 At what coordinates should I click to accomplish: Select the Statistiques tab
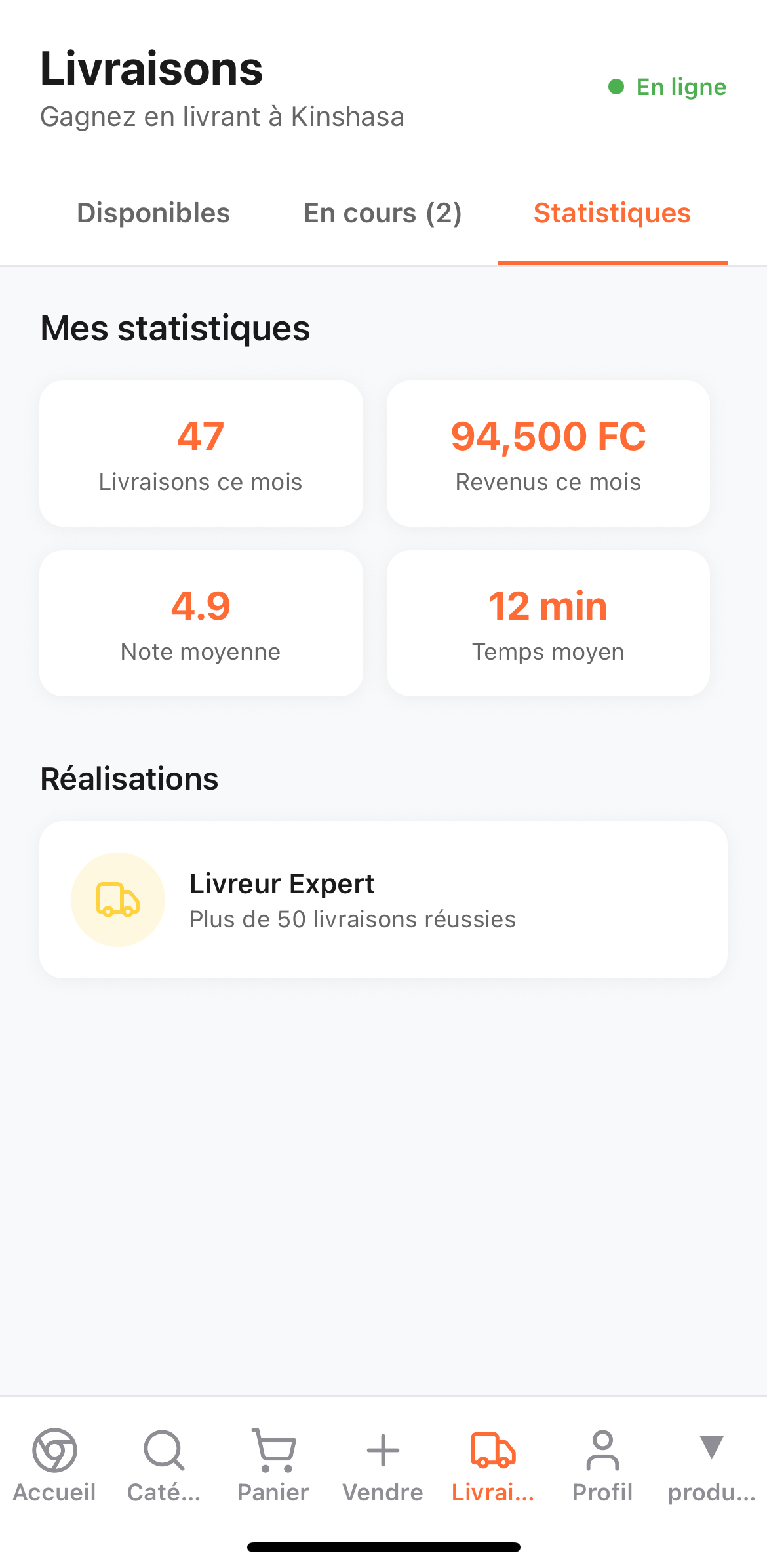612,213
